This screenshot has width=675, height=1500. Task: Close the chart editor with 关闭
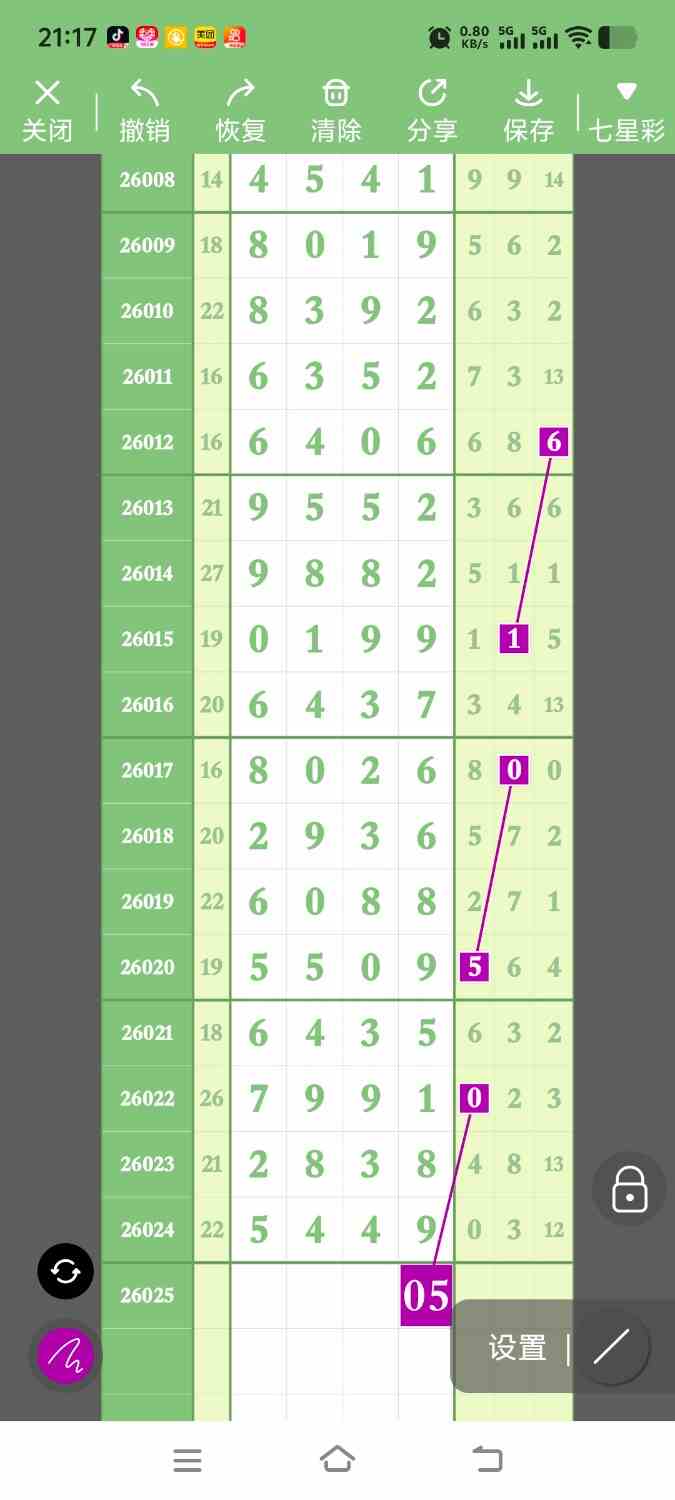47,111
